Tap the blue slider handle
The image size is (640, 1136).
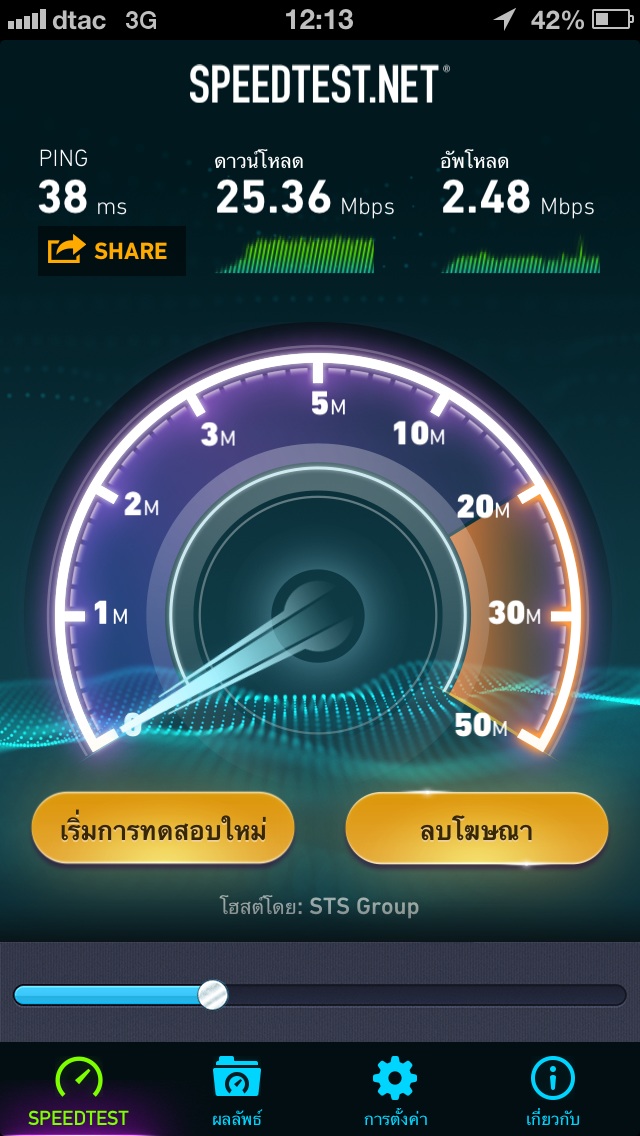[x=212, y=994]
